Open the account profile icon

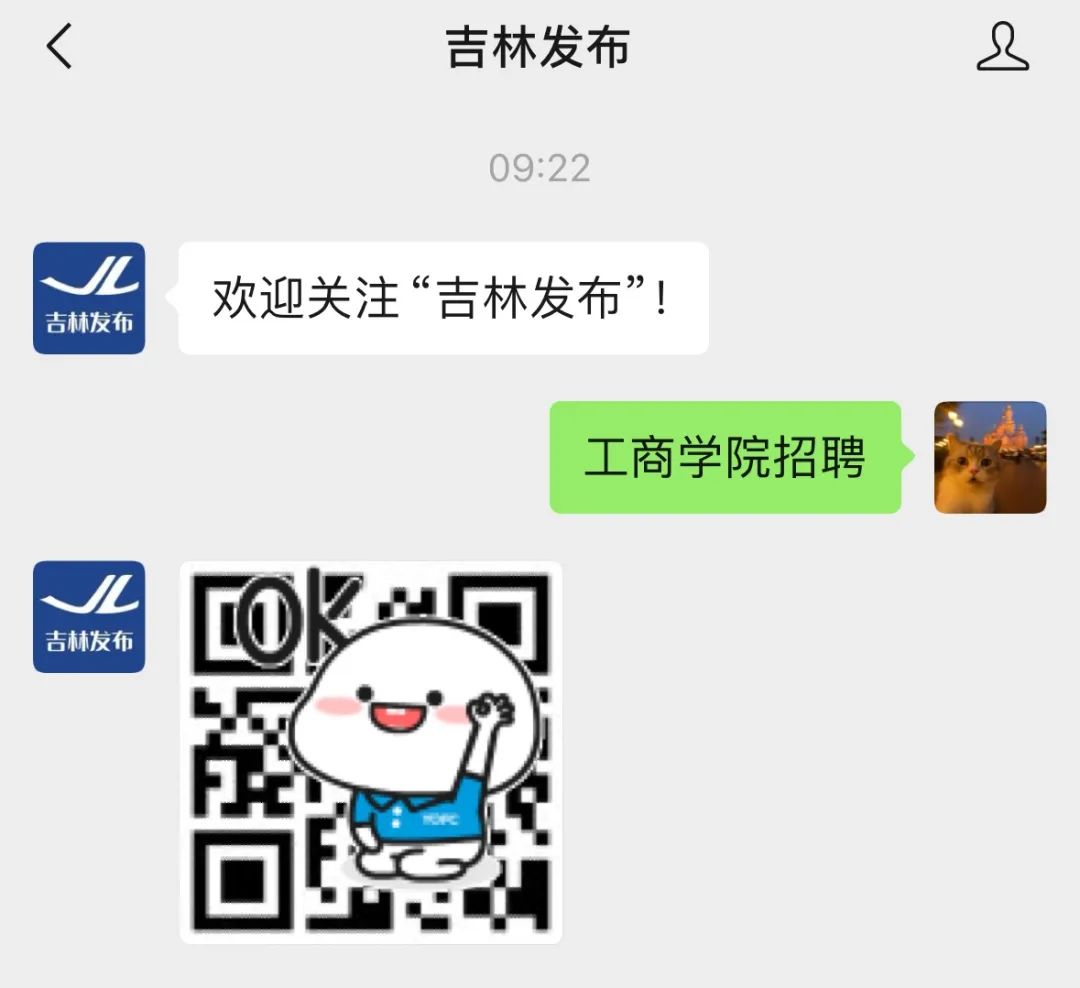(1002, 48)
